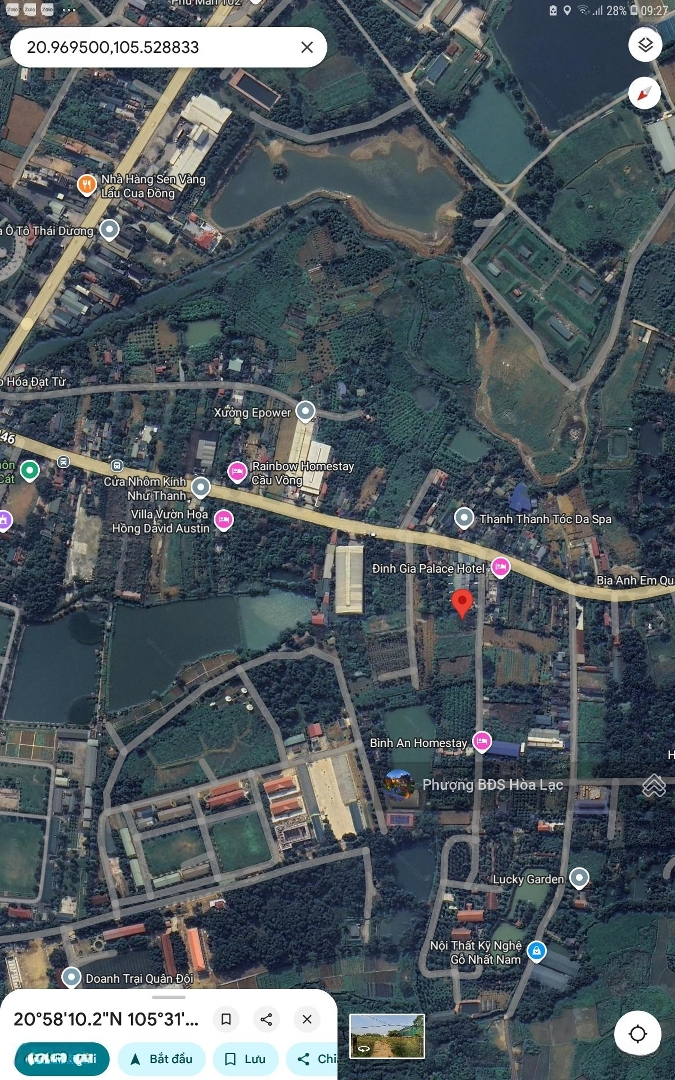Open the Doanh Trại Quân Đội marker

(71, 976)
